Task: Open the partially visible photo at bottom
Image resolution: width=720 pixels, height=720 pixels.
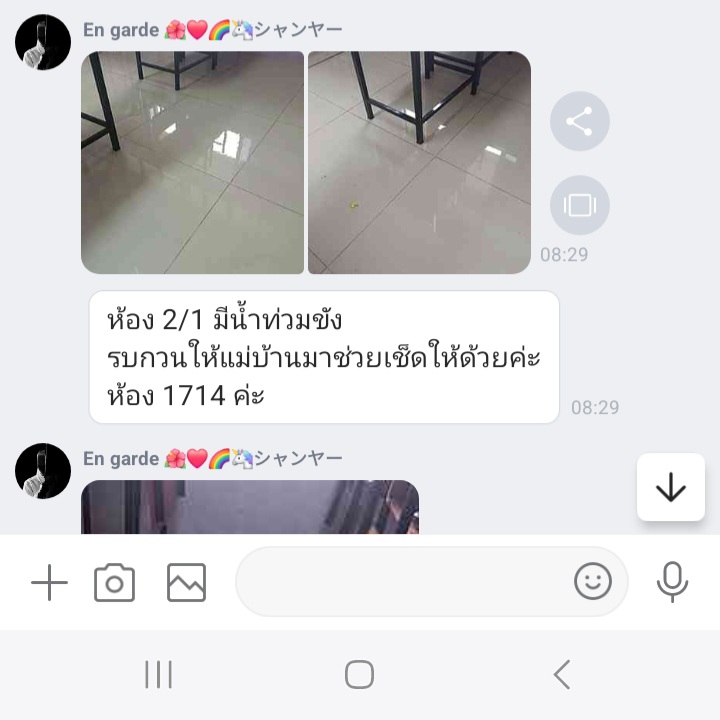Action: 250,507
